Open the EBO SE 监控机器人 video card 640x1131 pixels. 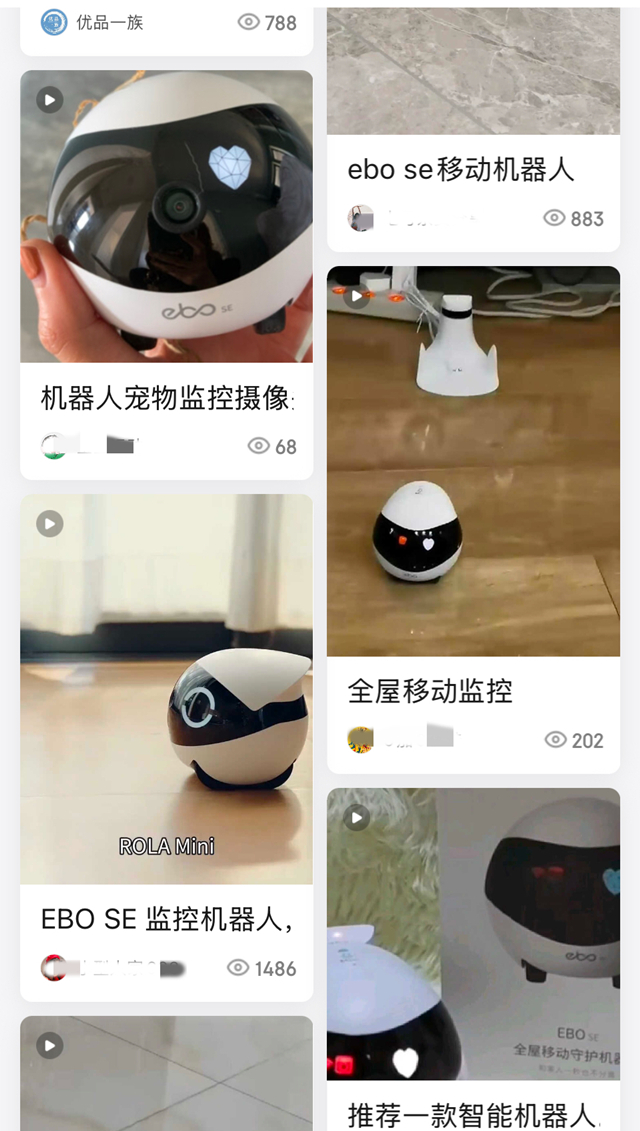click(x=166, y=689)
